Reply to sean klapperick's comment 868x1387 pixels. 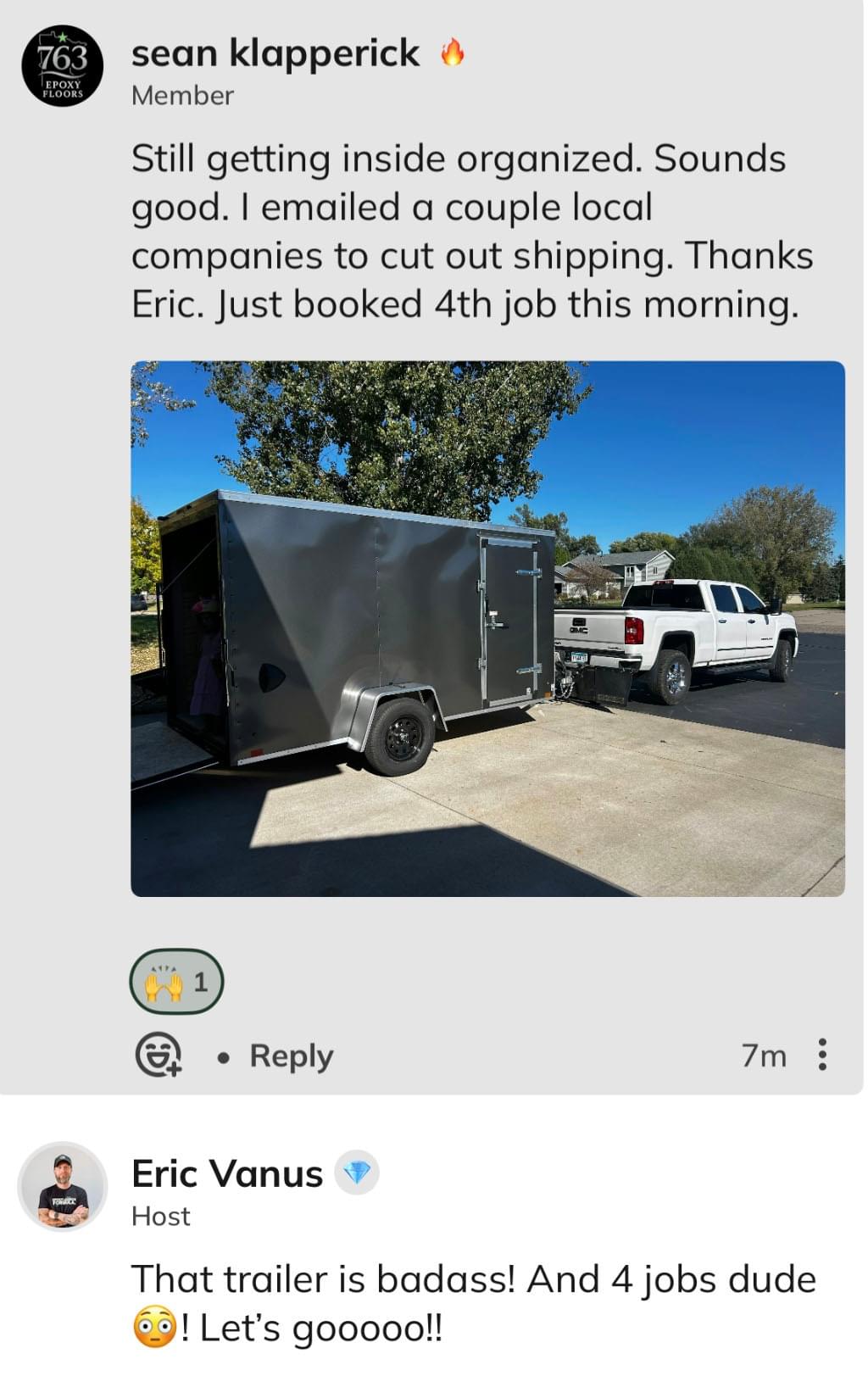(291, 1056)
